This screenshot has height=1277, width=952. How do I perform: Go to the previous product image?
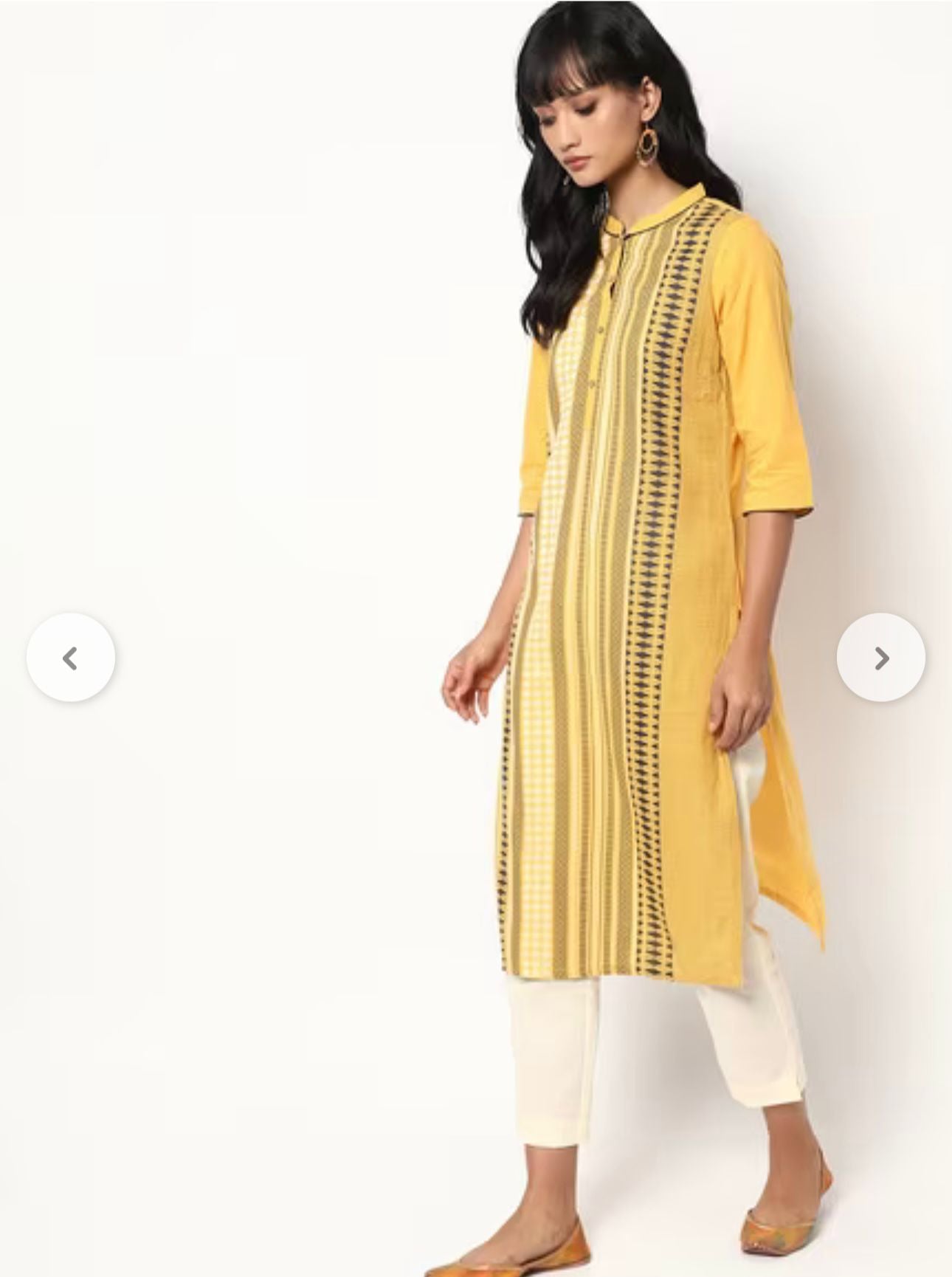point(71,658)
